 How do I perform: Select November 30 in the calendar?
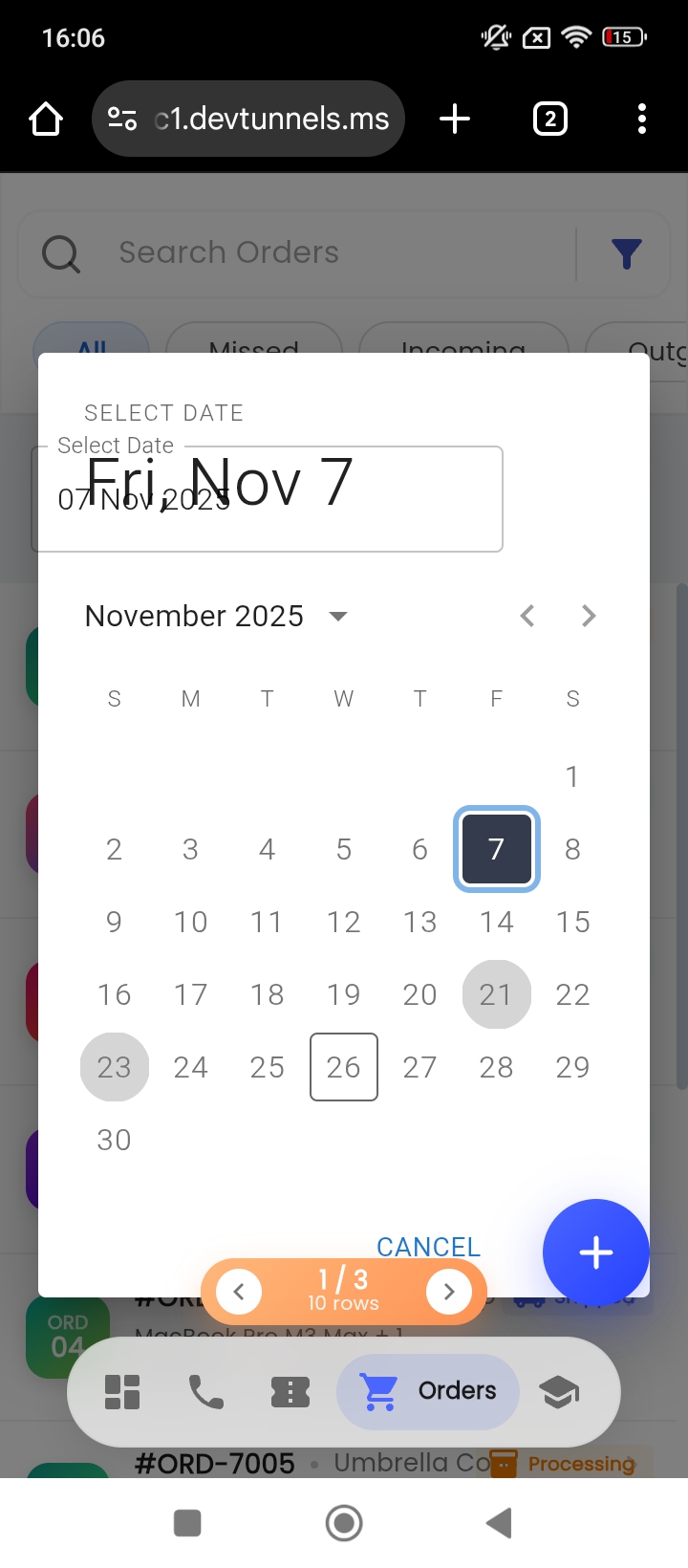tap(114, 1140)
